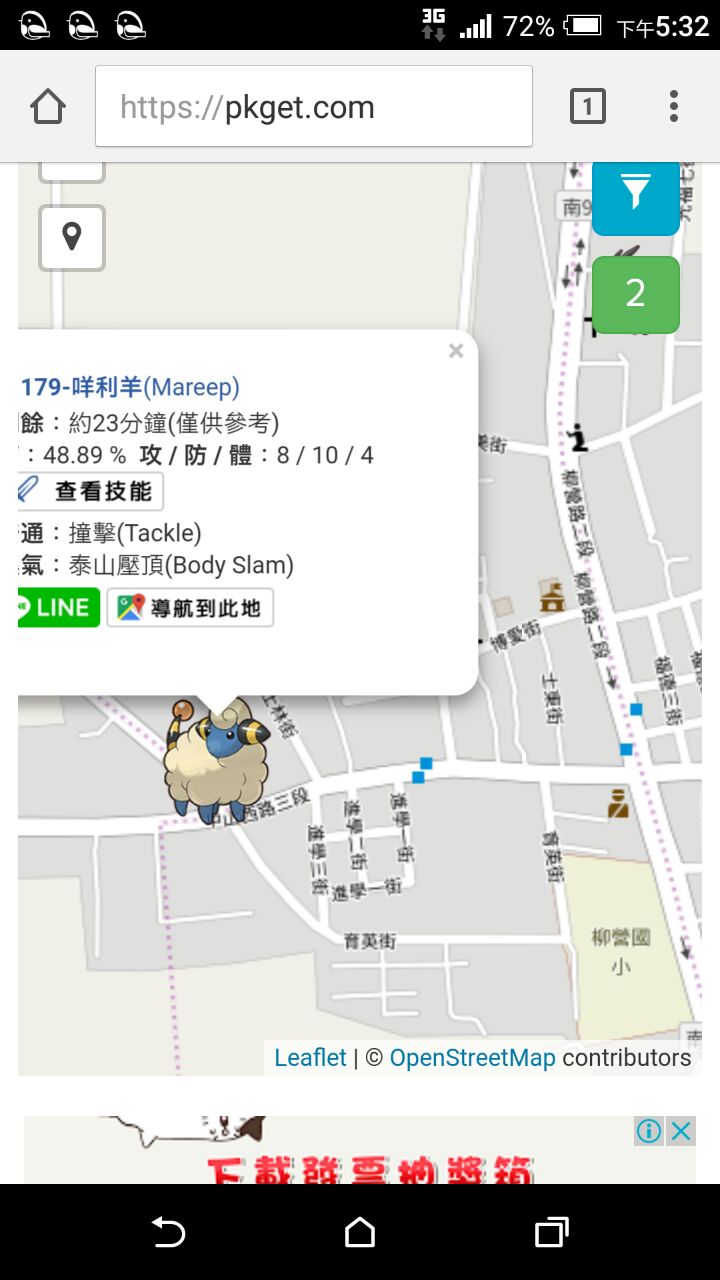Go back with the system back button
The height and width of the screenshot is (1280, 720).
168,1232
